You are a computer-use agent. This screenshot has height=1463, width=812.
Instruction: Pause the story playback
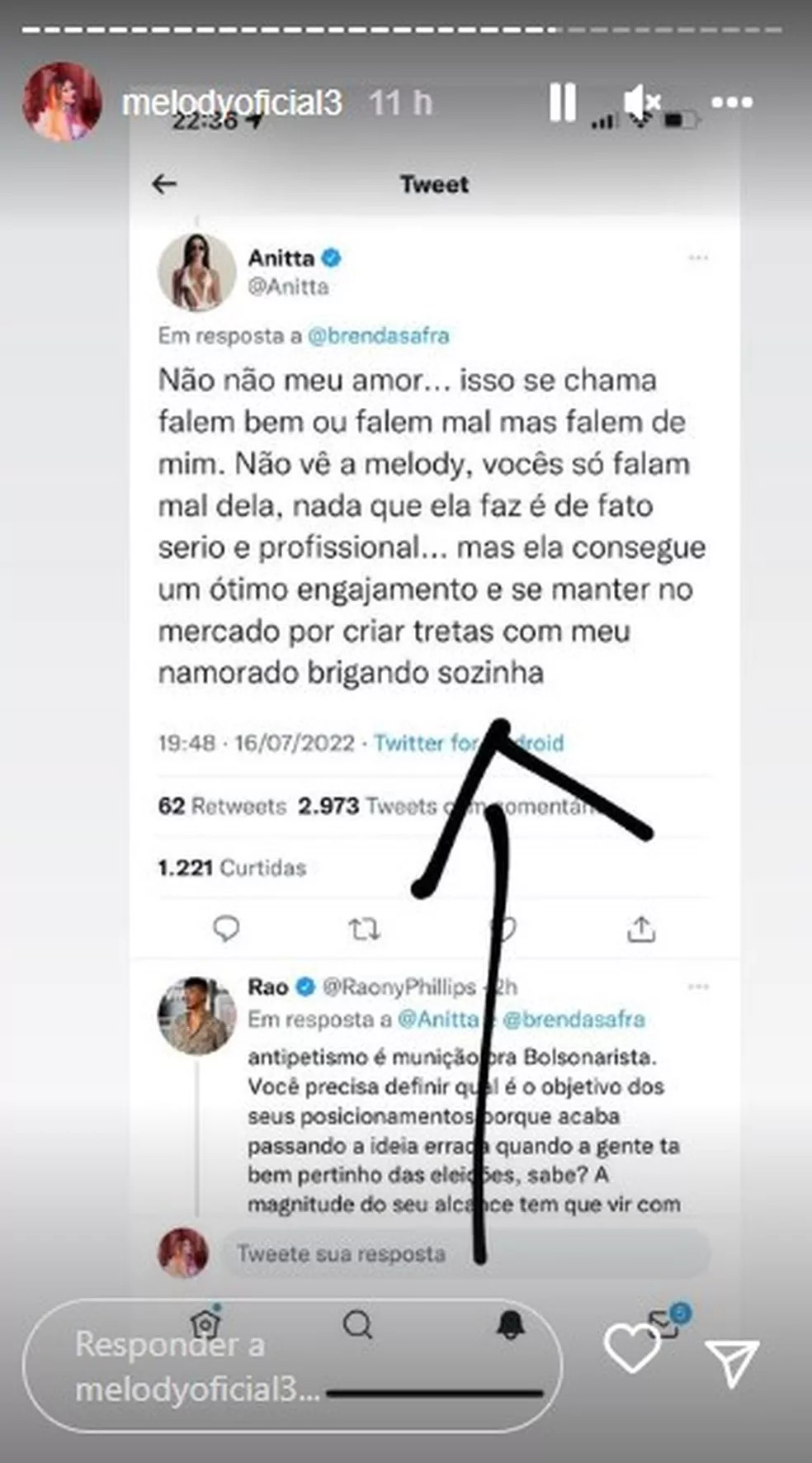pyautogui.click(x=562, y=103)
